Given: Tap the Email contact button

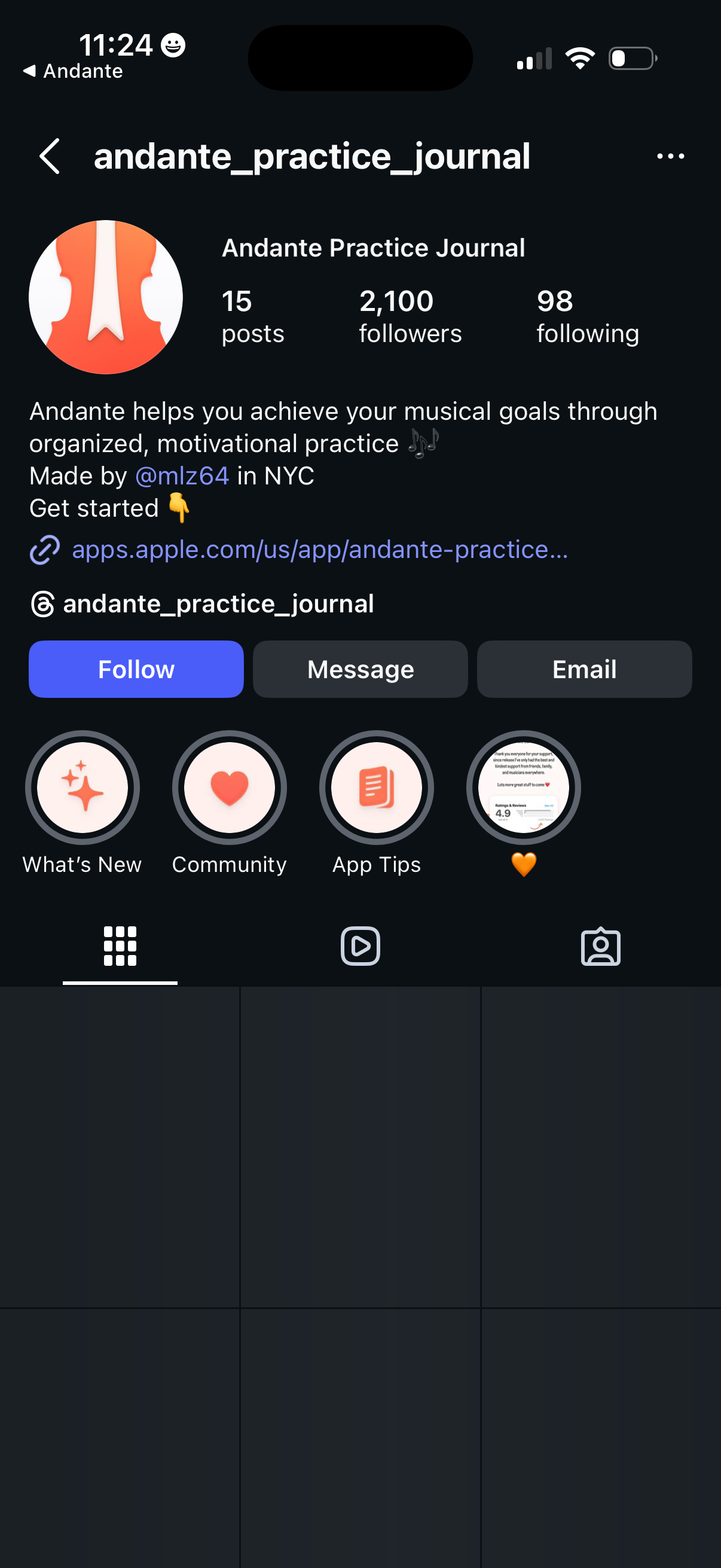Looking at the screenshot, I should (584, 669).
